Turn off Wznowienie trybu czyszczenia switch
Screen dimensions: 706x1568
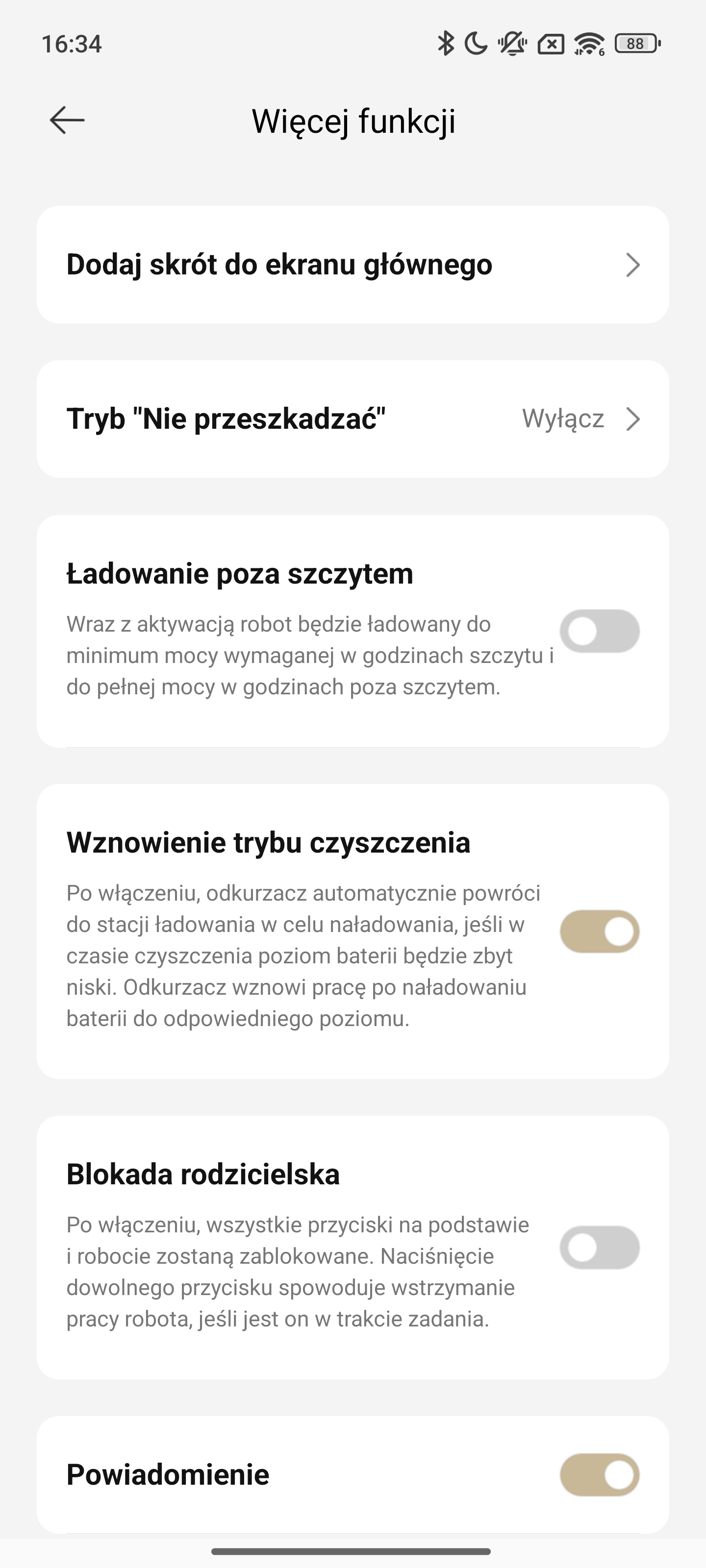[x=600, y=931]
